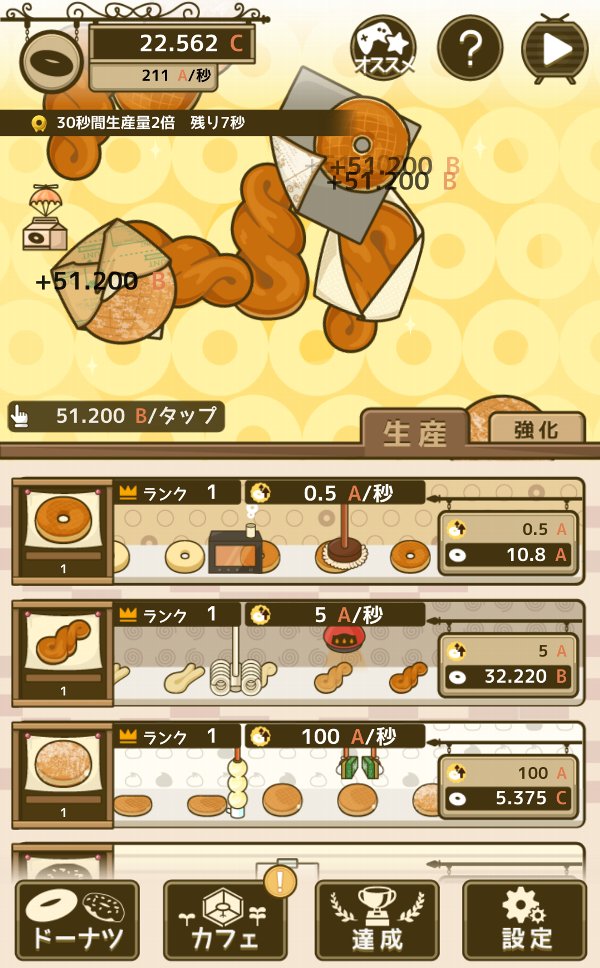
Task: Open the カフェ section
Action: point(225,919)
